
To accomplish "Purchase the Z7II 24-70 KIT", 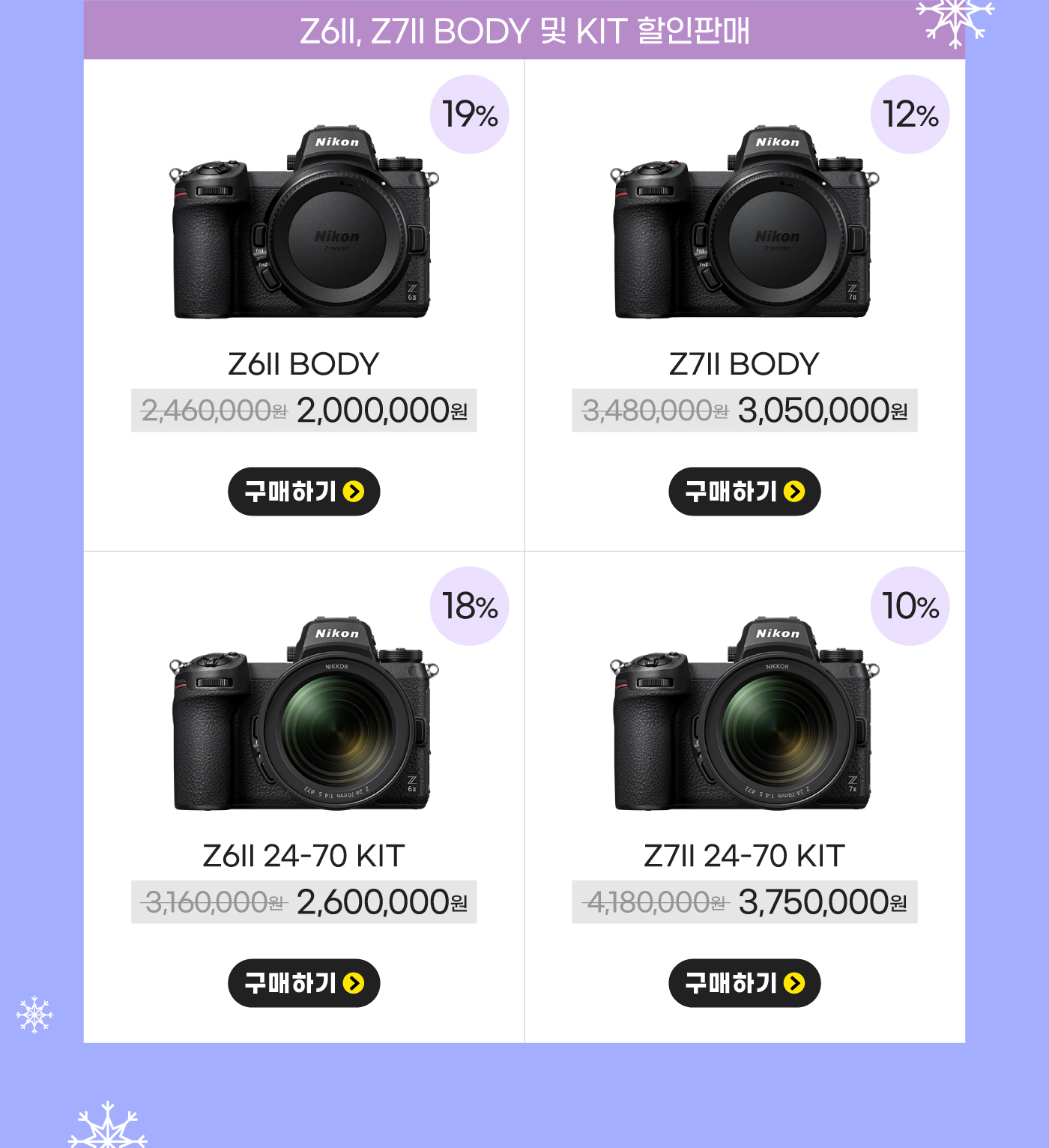I will (x=744, y=982).
